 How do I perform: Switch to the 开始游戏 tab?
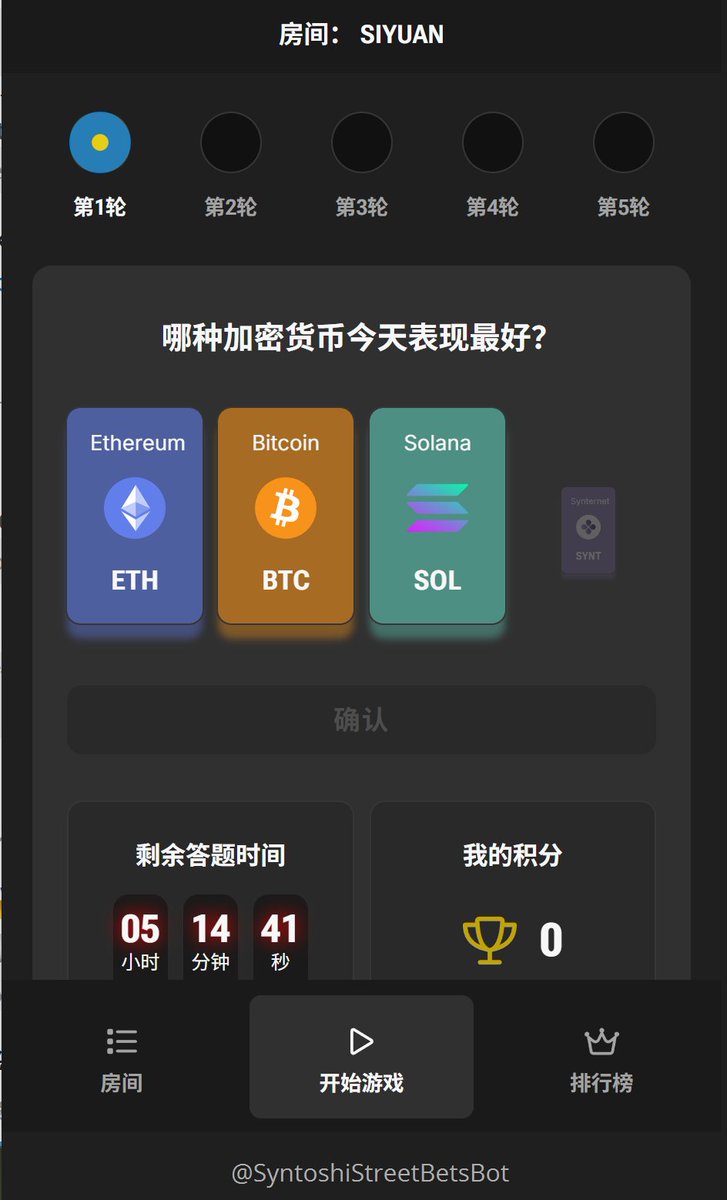point(361,1057)
